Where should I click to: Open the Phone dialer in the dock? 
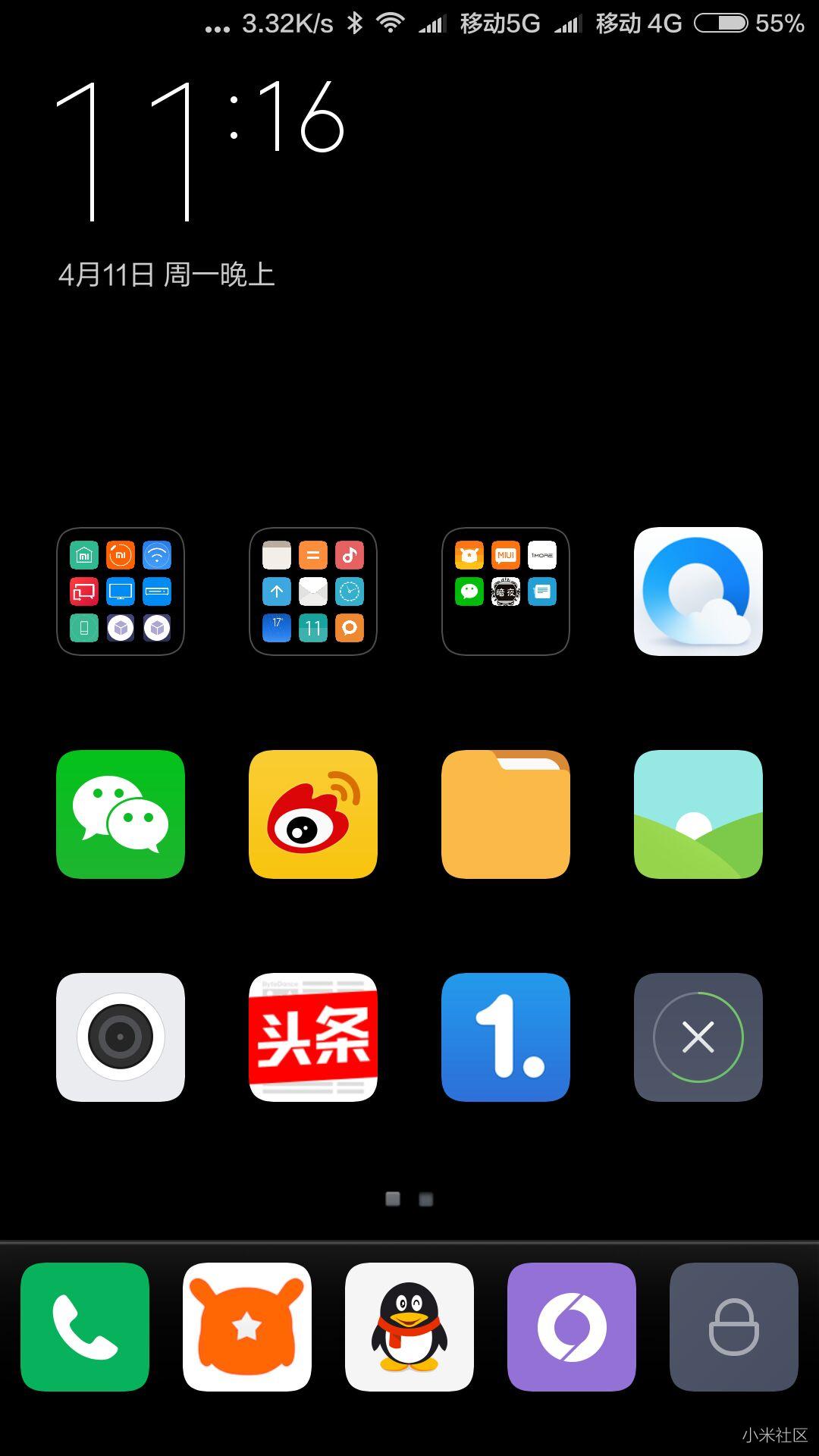[x=85, y=1327]
